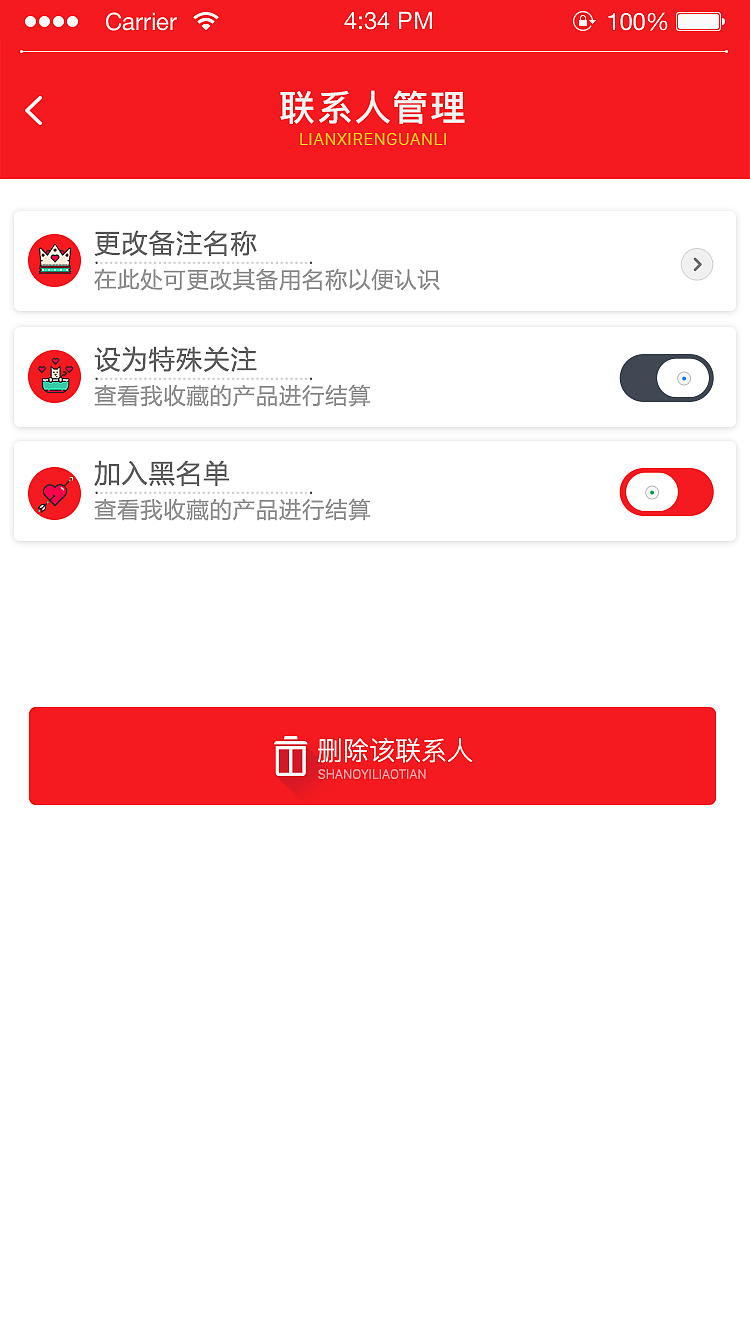This screenshot has height=1334, width=750.
Task: Disable the 设为特殊关注 switch
Action: pos(667,378)
